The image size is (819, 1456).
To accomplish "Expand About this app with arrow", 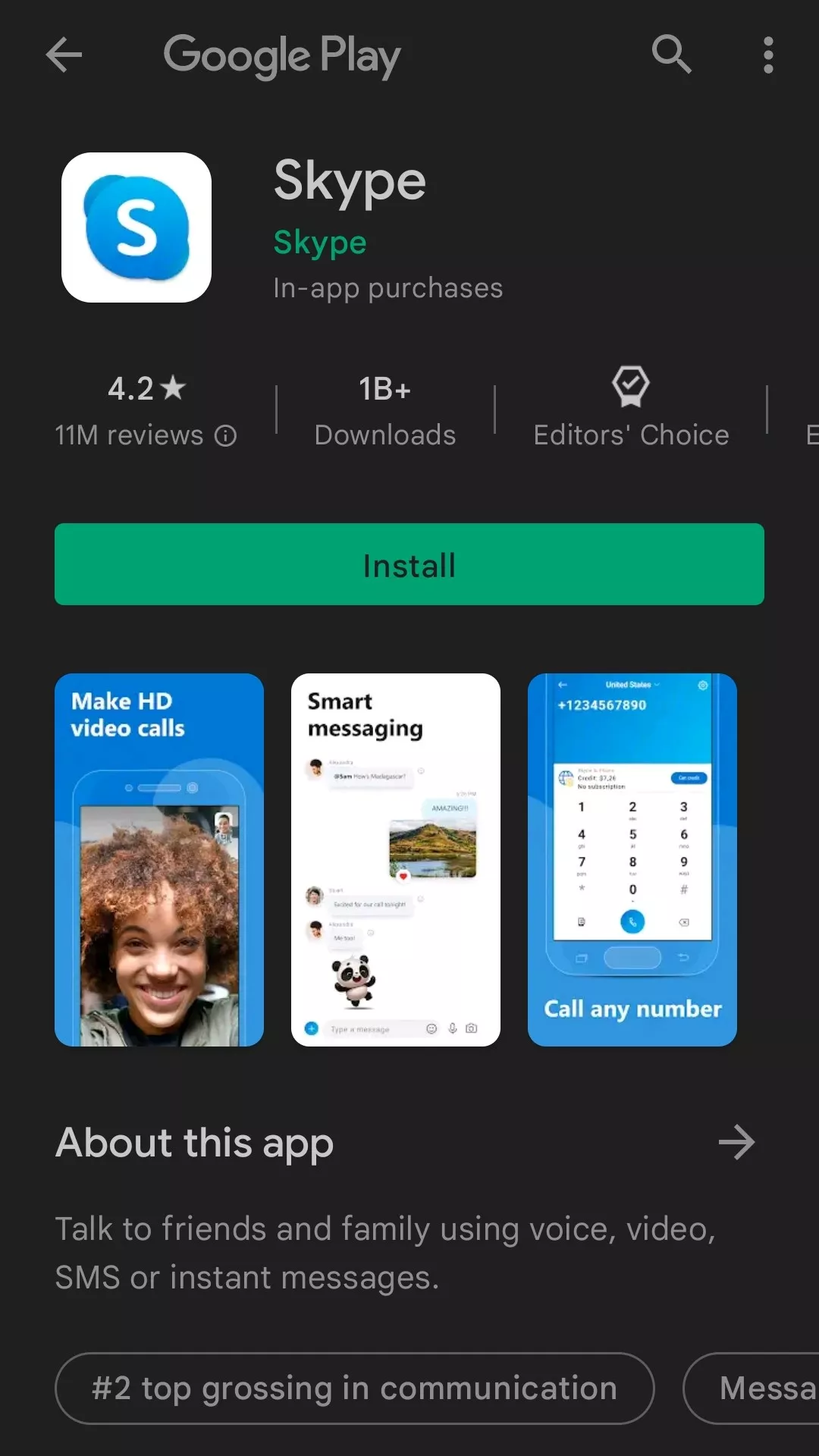I will click(736, 1143).
